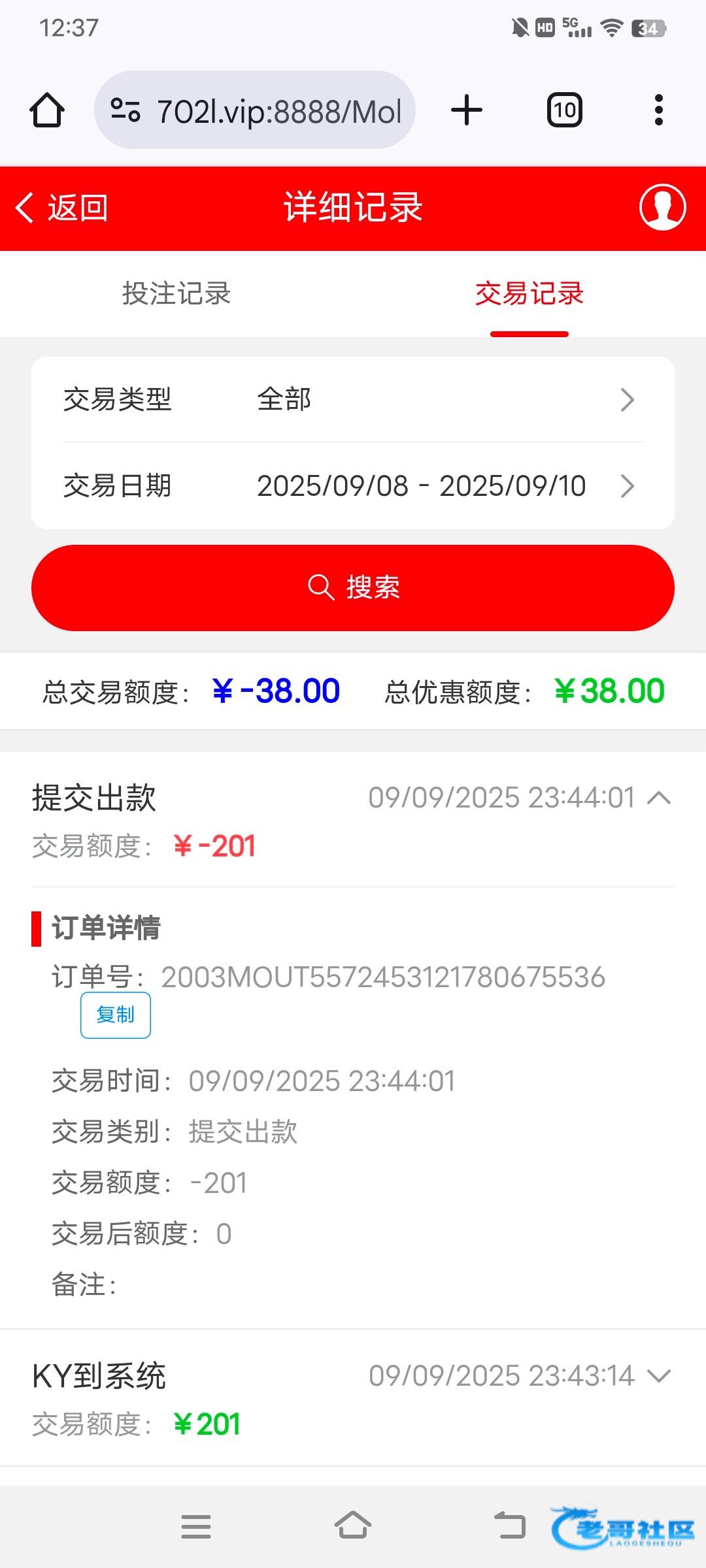The height and width of the screenshot is (1568, 706).
Task: Tap the 返回 back button
Action: pos(62,208)
